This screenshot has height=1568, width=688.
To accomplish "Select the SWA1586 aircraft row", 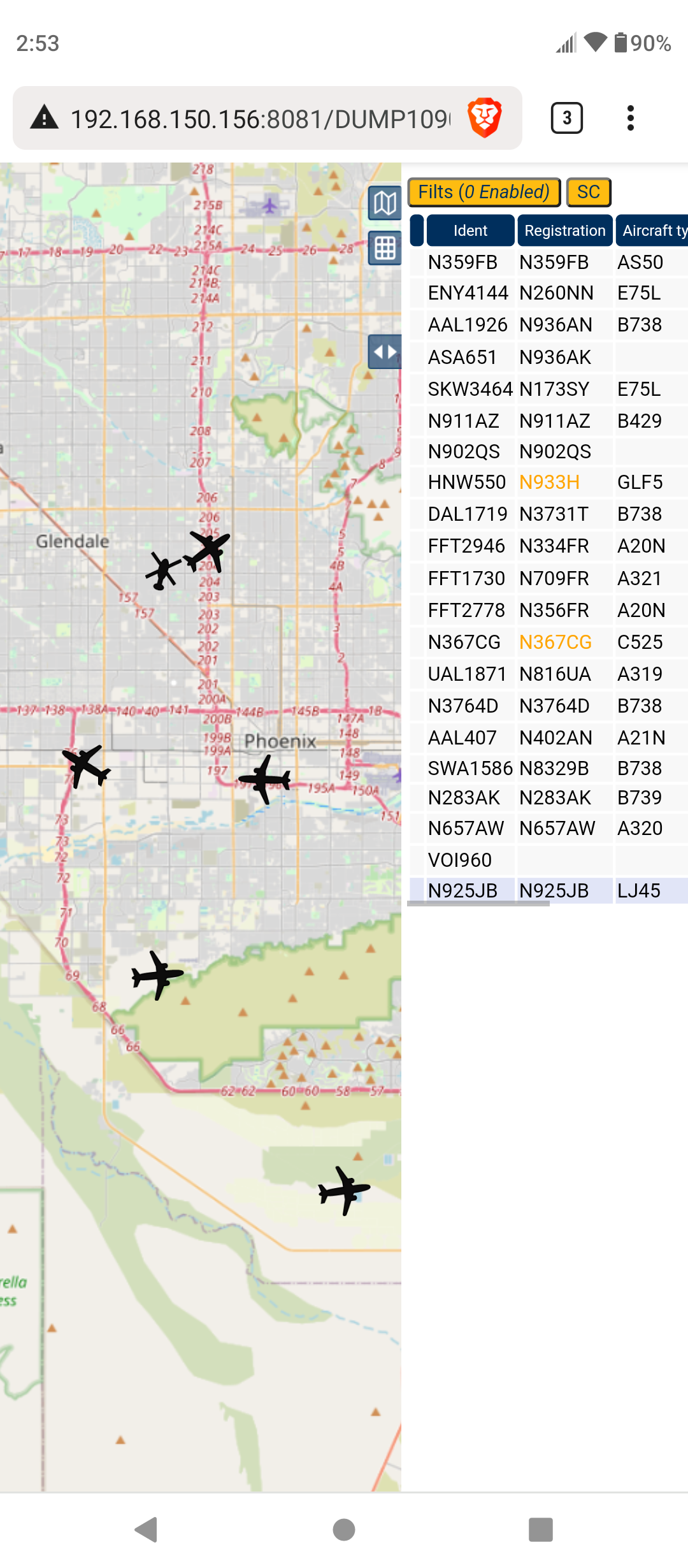I will (x=548, y=768).
